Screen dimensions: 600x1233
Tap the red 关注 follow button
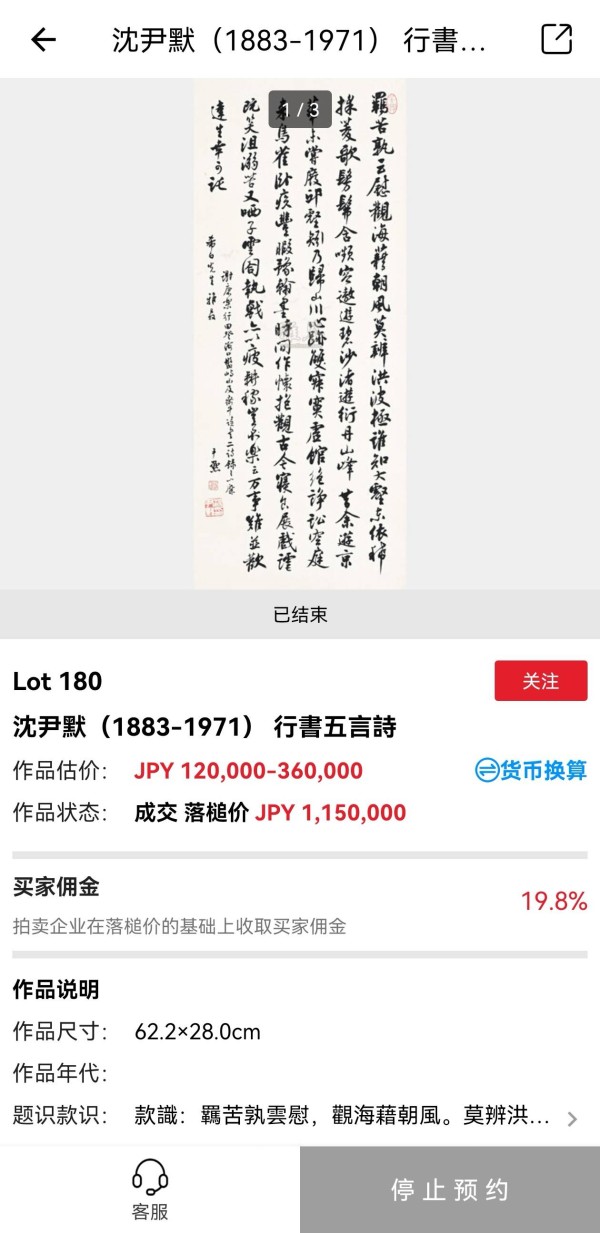coord(540,681)
